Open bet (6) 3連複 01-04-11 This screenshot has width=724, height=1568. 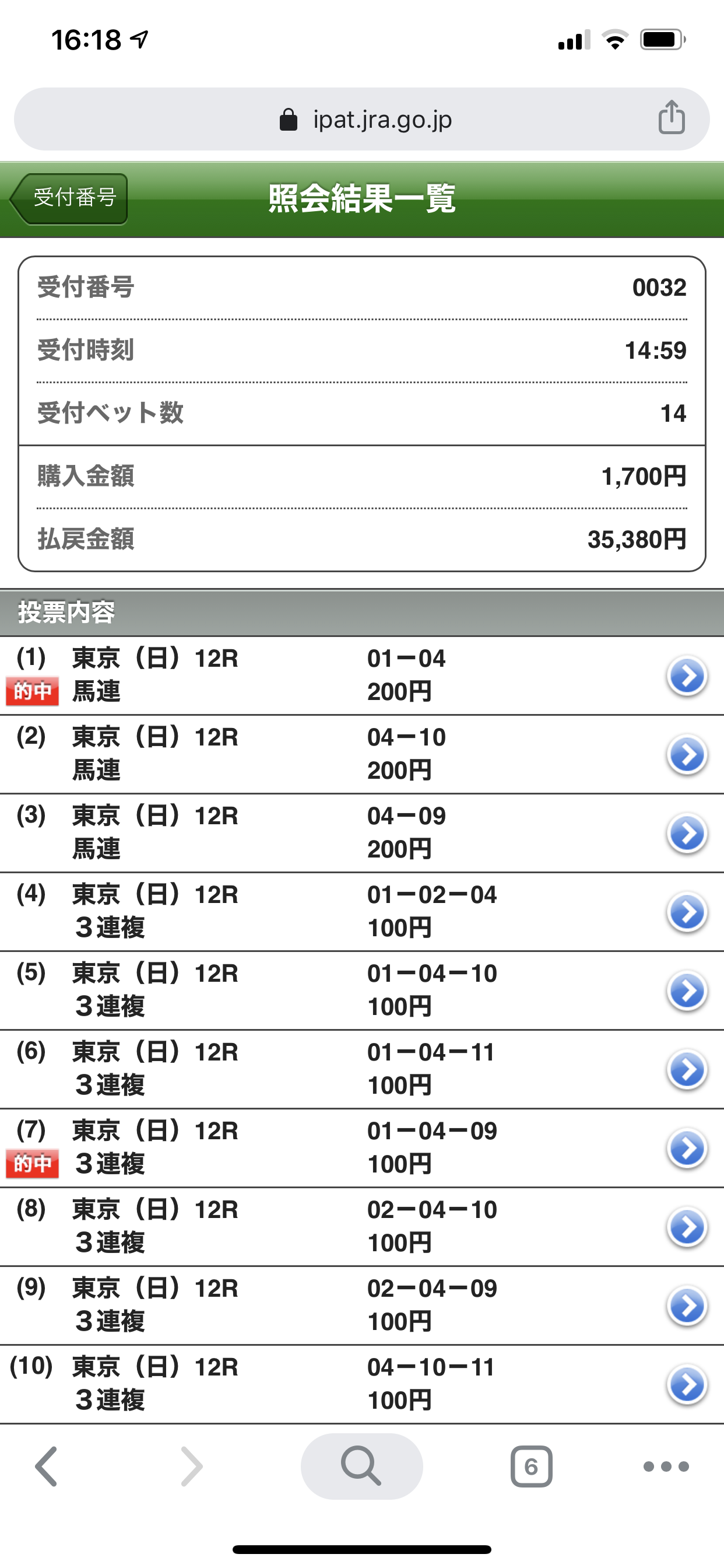point(361,1069)
